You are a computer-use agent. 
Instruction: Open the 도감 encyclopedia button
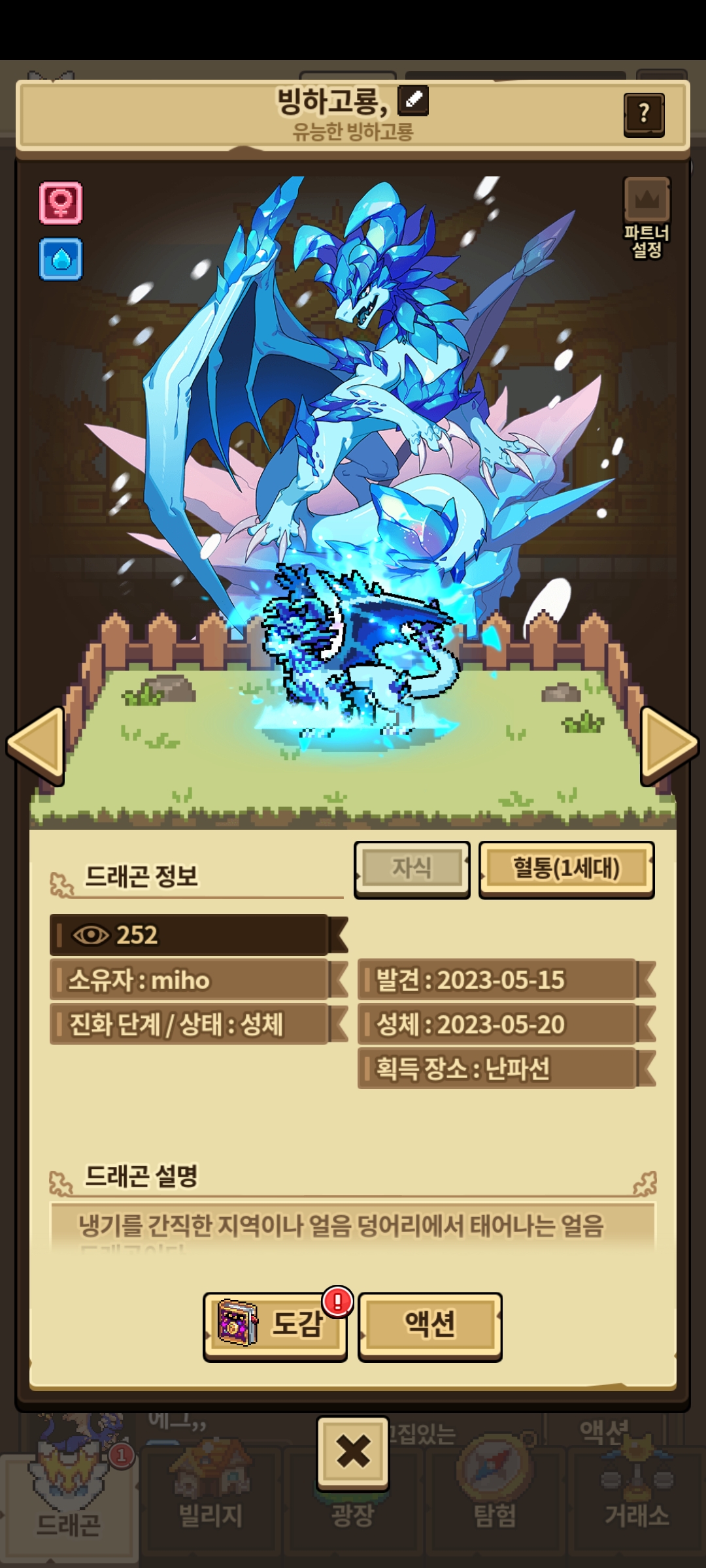coord(275,1326)
